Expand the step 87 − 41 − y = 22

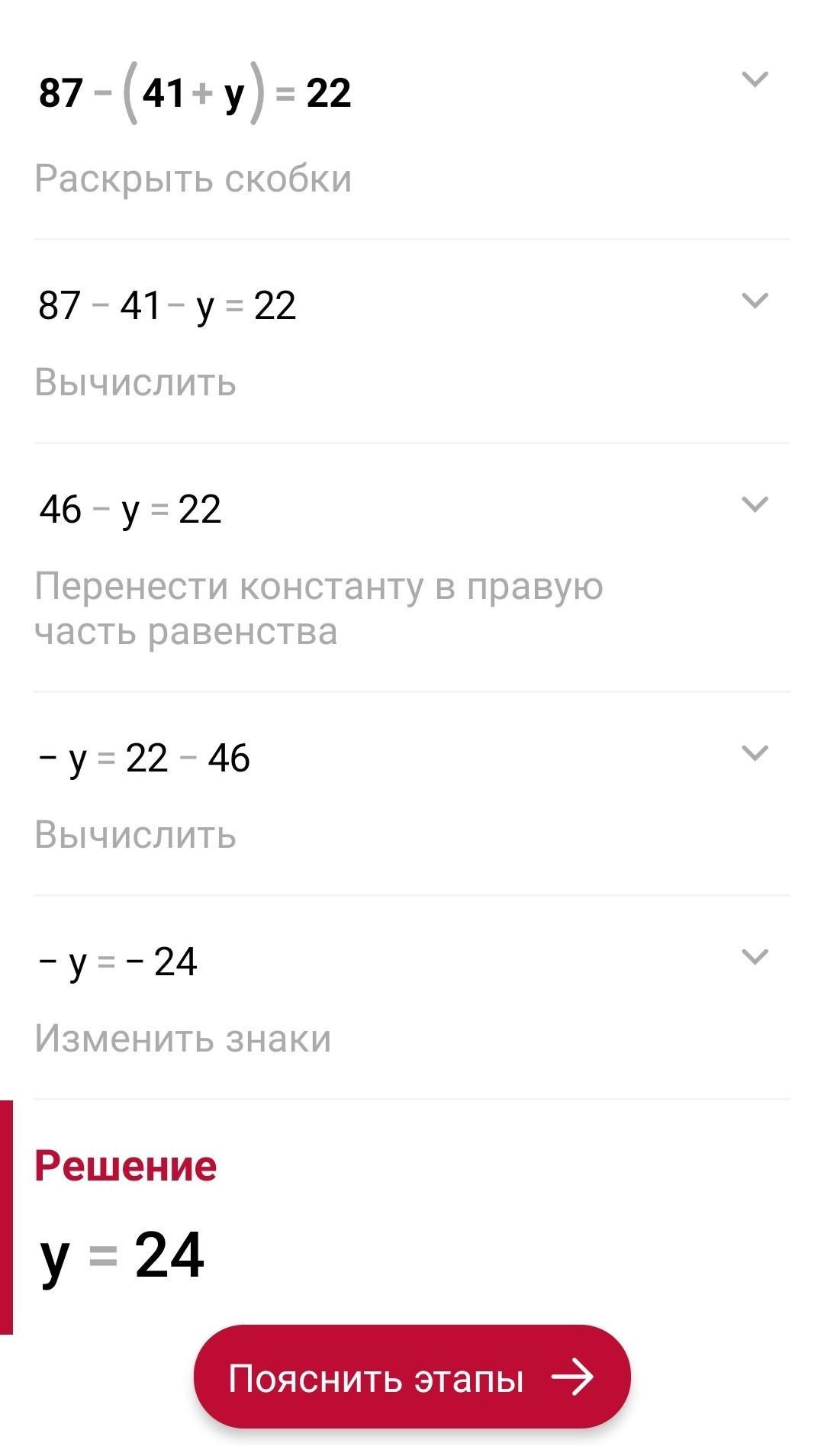tap(755, 301)
